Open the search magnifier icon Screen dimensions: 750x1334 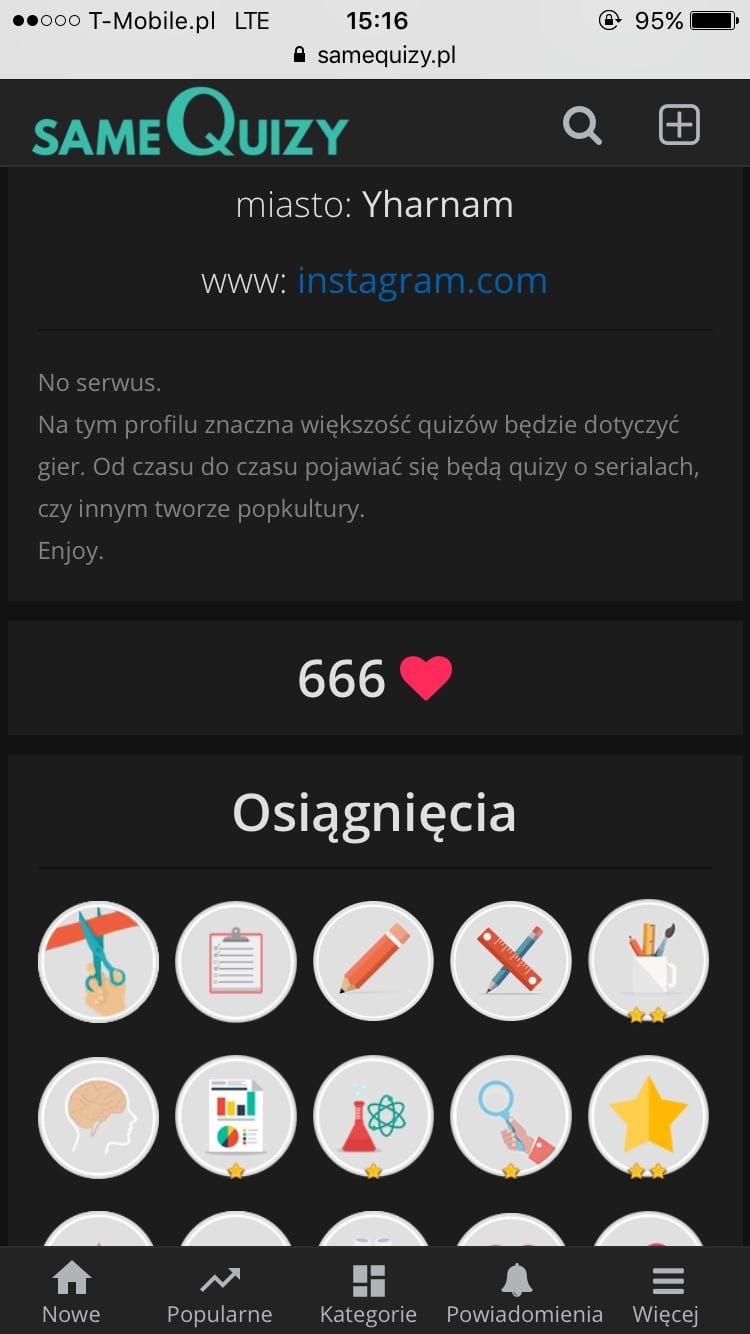point(582,126)
